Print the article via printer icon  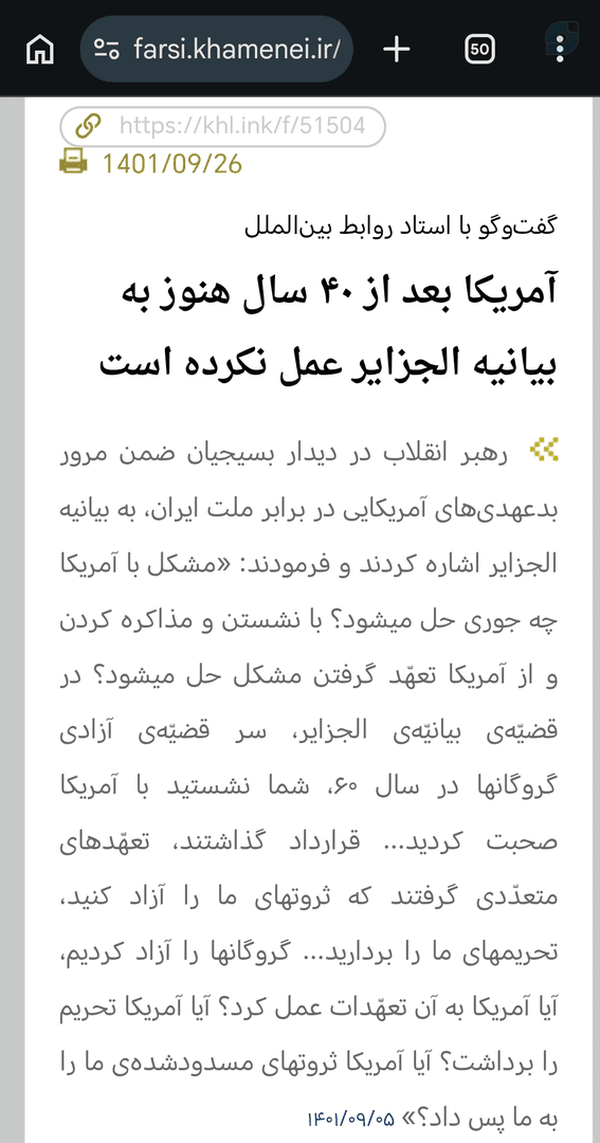tap(73, 162)
